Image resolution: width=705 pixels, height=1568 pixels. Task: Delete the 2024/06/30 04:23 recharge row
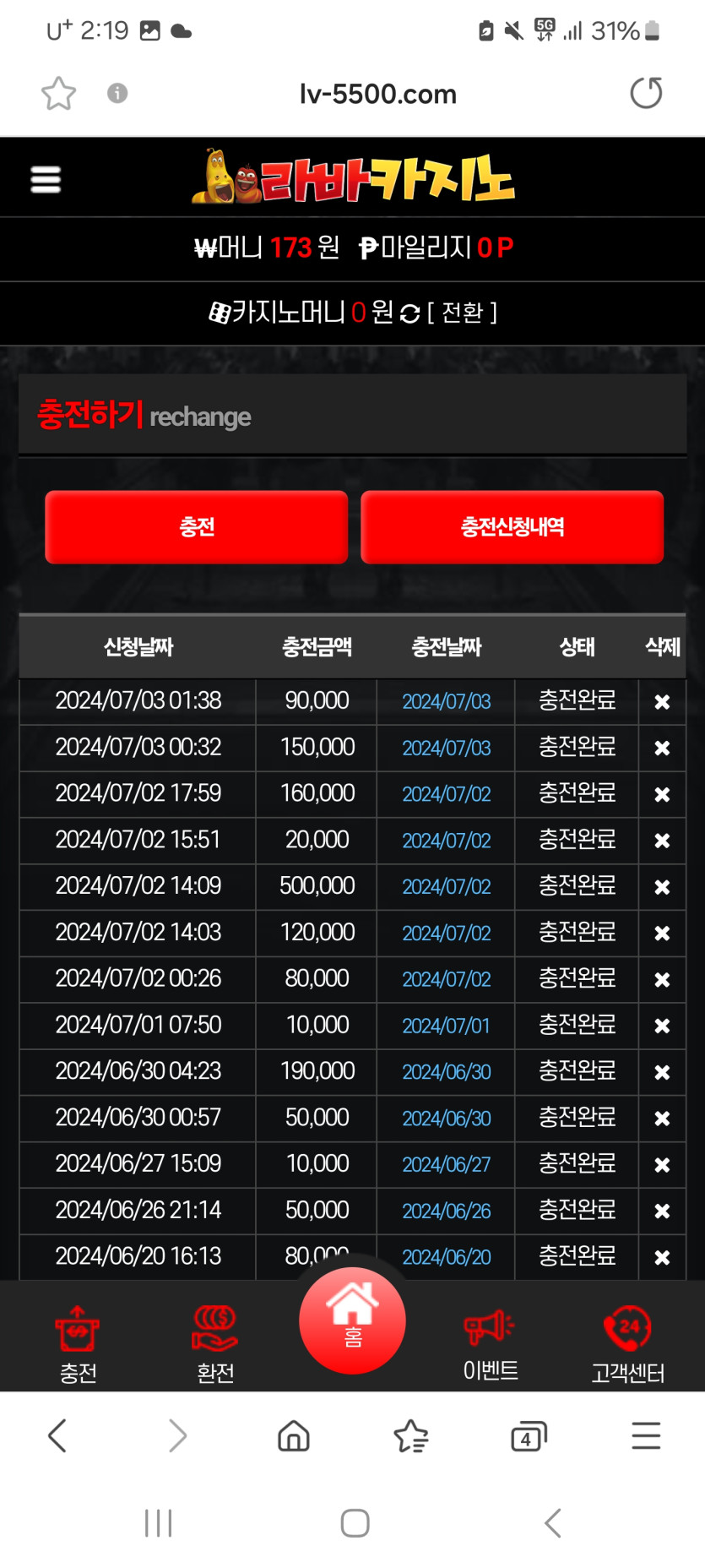click(x=662, y=1072)
